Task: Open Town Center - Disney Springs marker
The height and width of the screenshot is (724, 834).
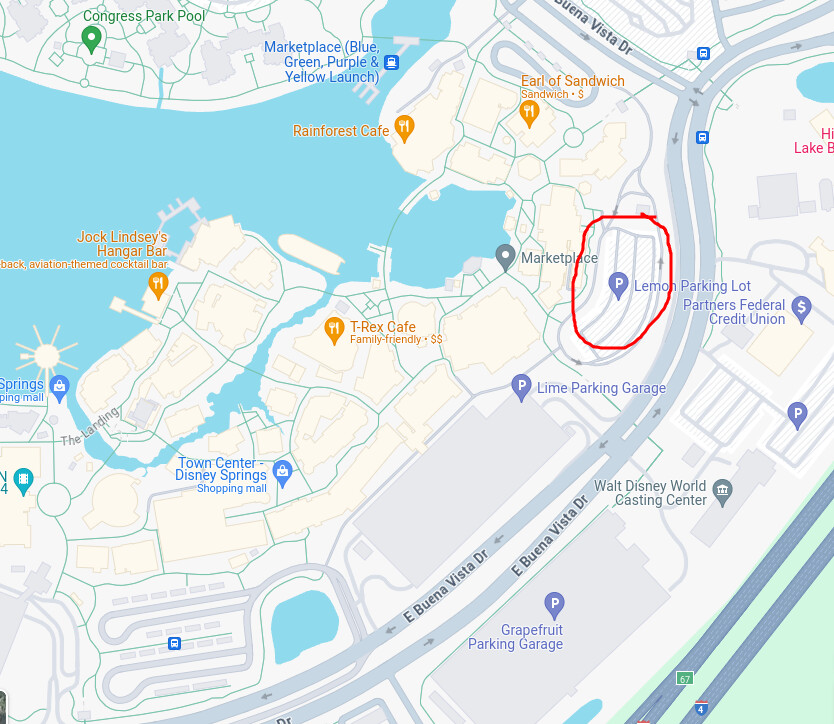Action: pyautogui.click(x=282, y=470)
